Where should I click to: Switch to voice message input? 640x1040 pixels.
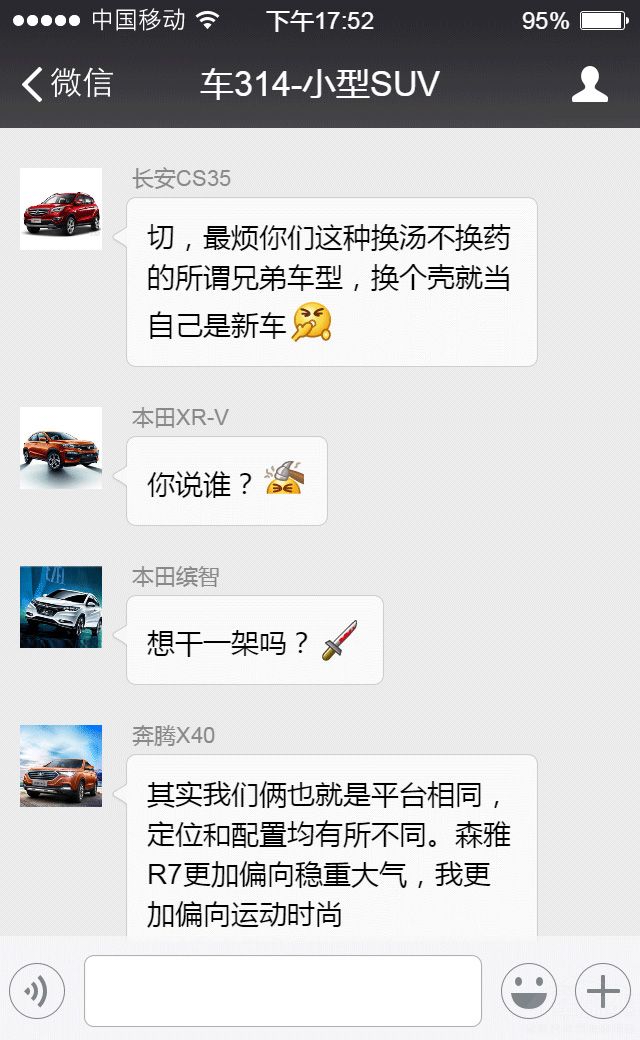(37, 991)
